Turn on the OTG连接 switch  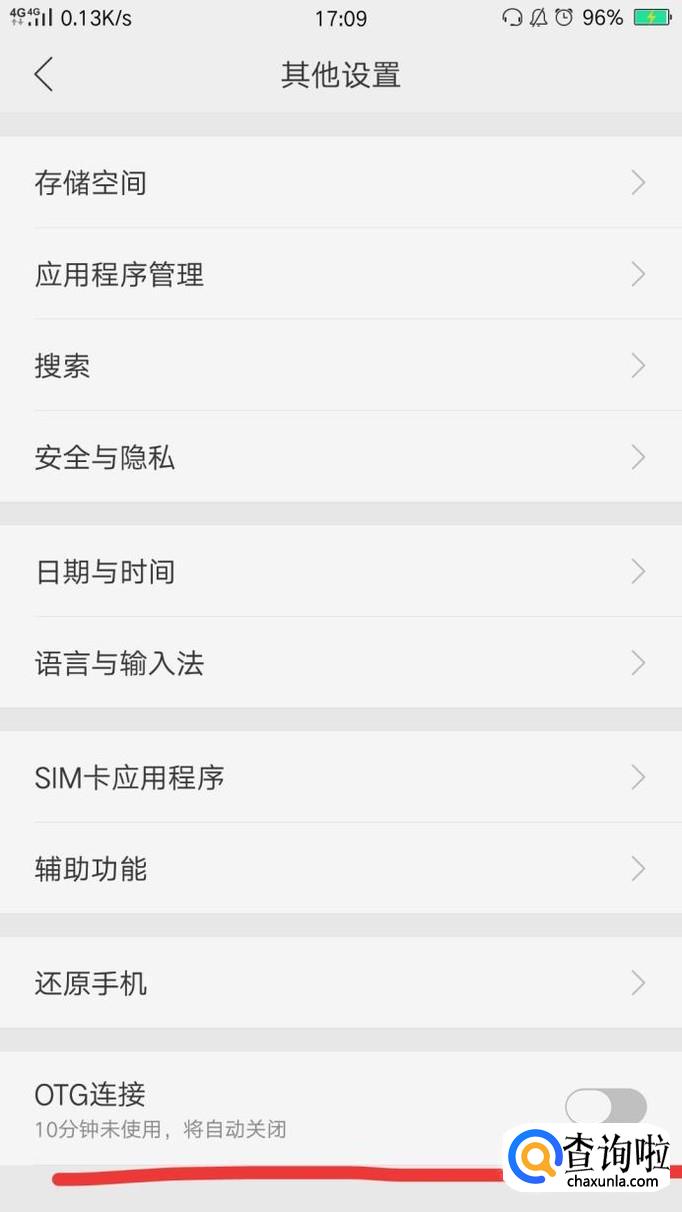pyautogui.click(x=605, y=1107)
